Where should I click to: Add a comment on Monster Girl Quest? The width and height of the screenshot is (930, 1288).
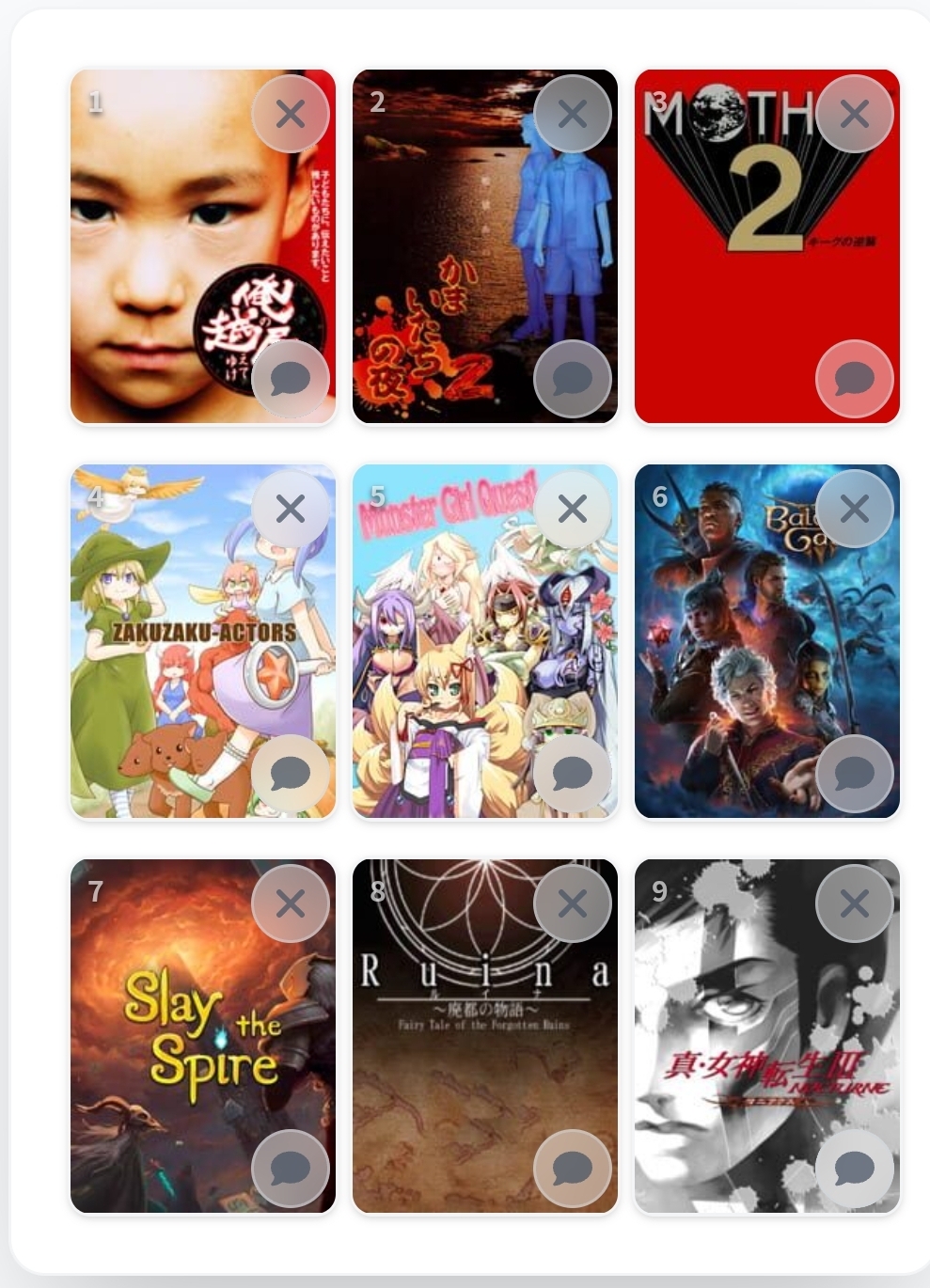[x=572, y=773]
